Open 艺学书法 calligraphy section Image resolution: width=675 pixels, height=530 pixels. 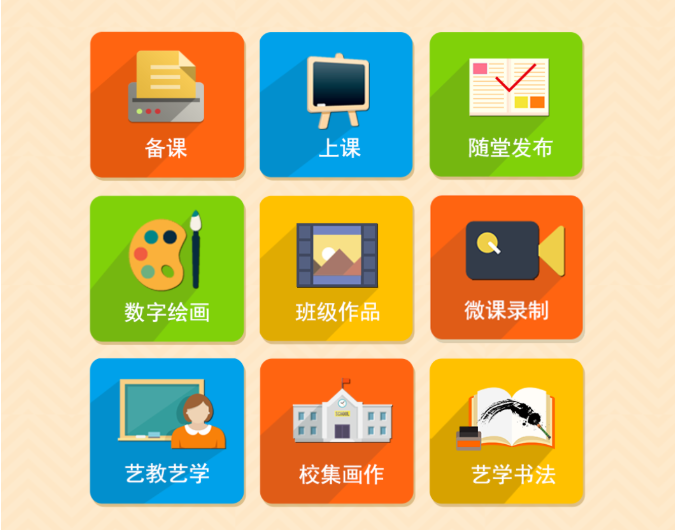(x=507, y=430)
